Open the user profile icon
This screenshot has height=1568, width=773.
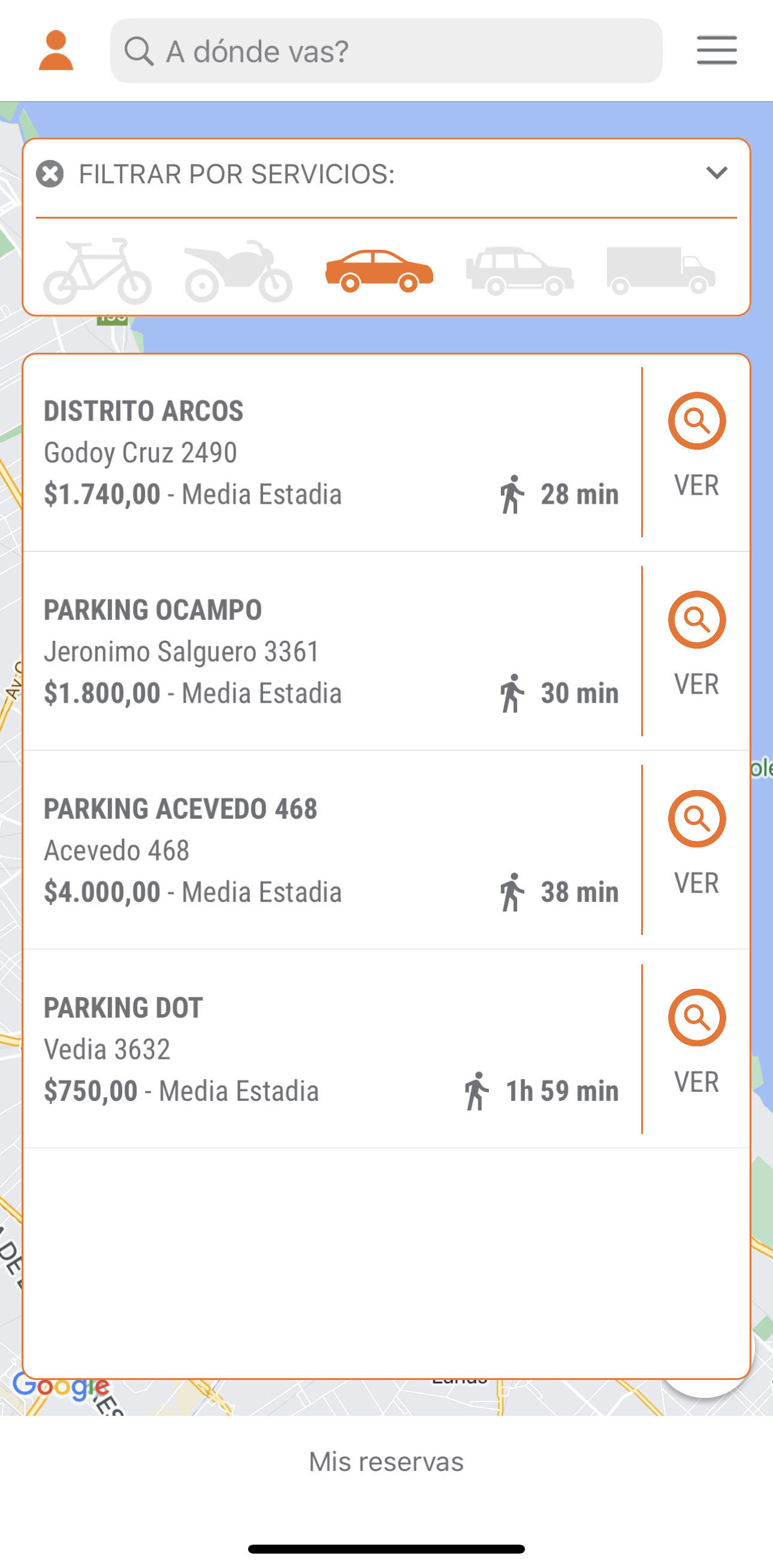click(x=56, y=50)
